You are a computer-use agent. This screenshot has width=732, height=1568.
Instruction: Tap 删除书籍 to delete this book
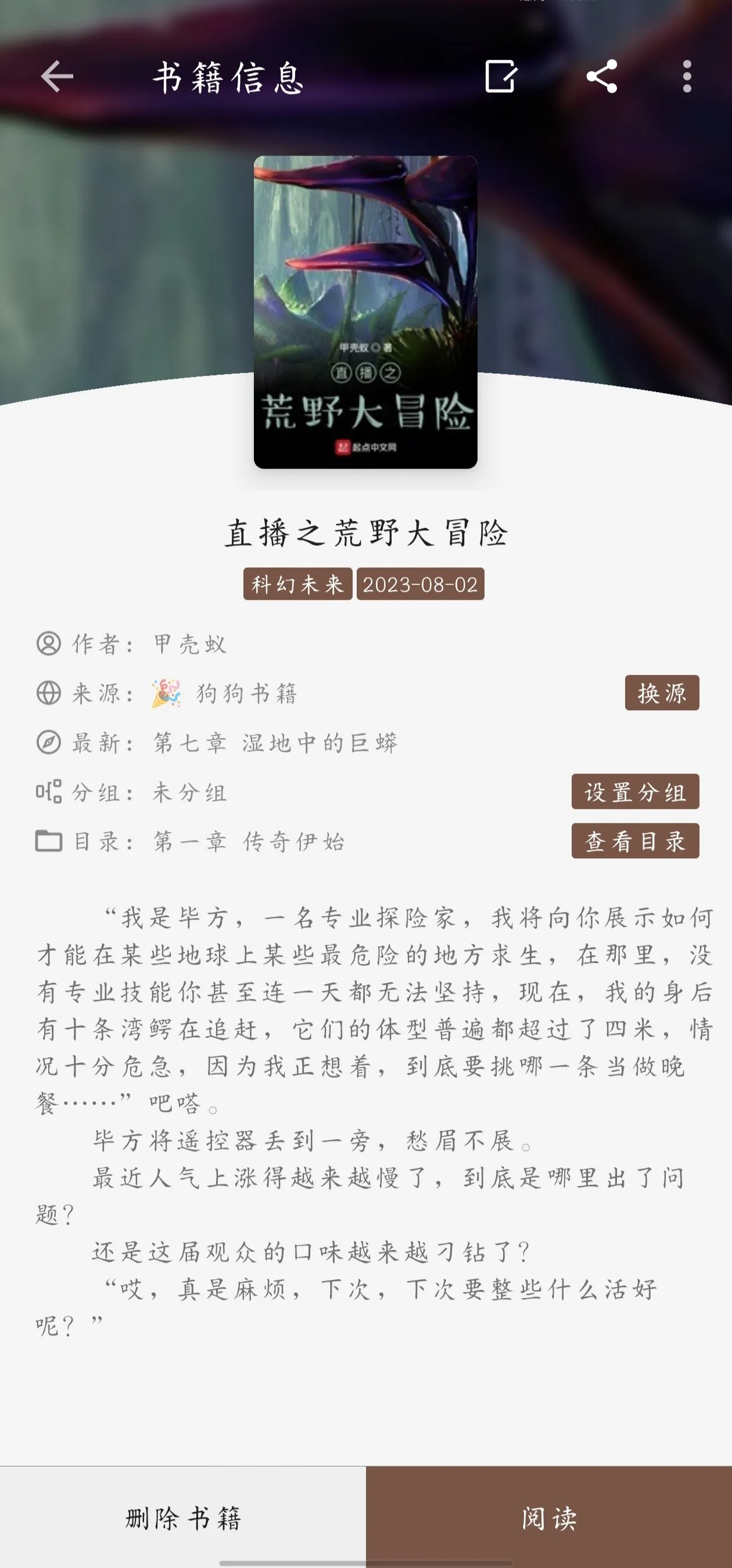[x=182, y=1517]
